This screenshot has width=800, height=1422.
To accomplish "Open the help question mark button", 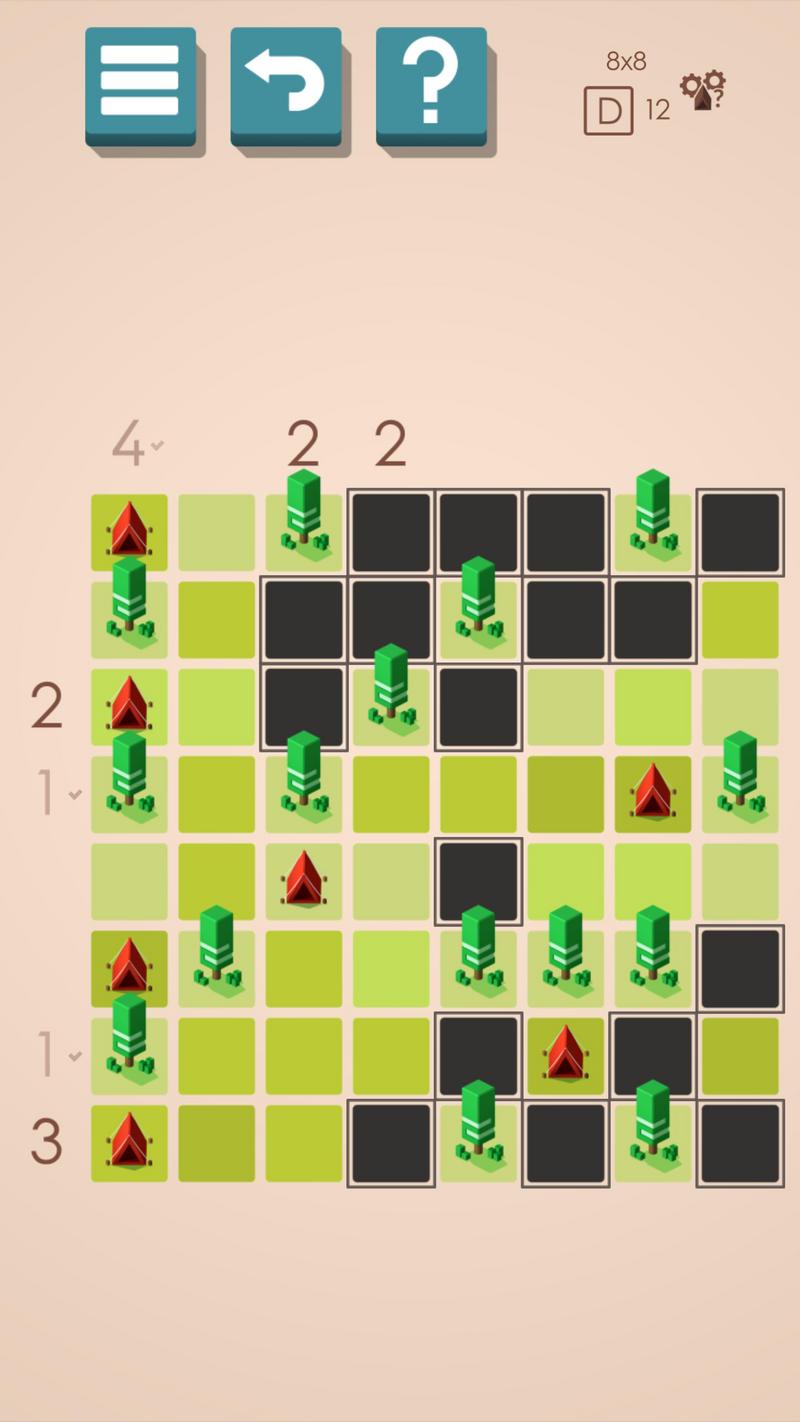I will pyautogui.click(x=431, y=87).
